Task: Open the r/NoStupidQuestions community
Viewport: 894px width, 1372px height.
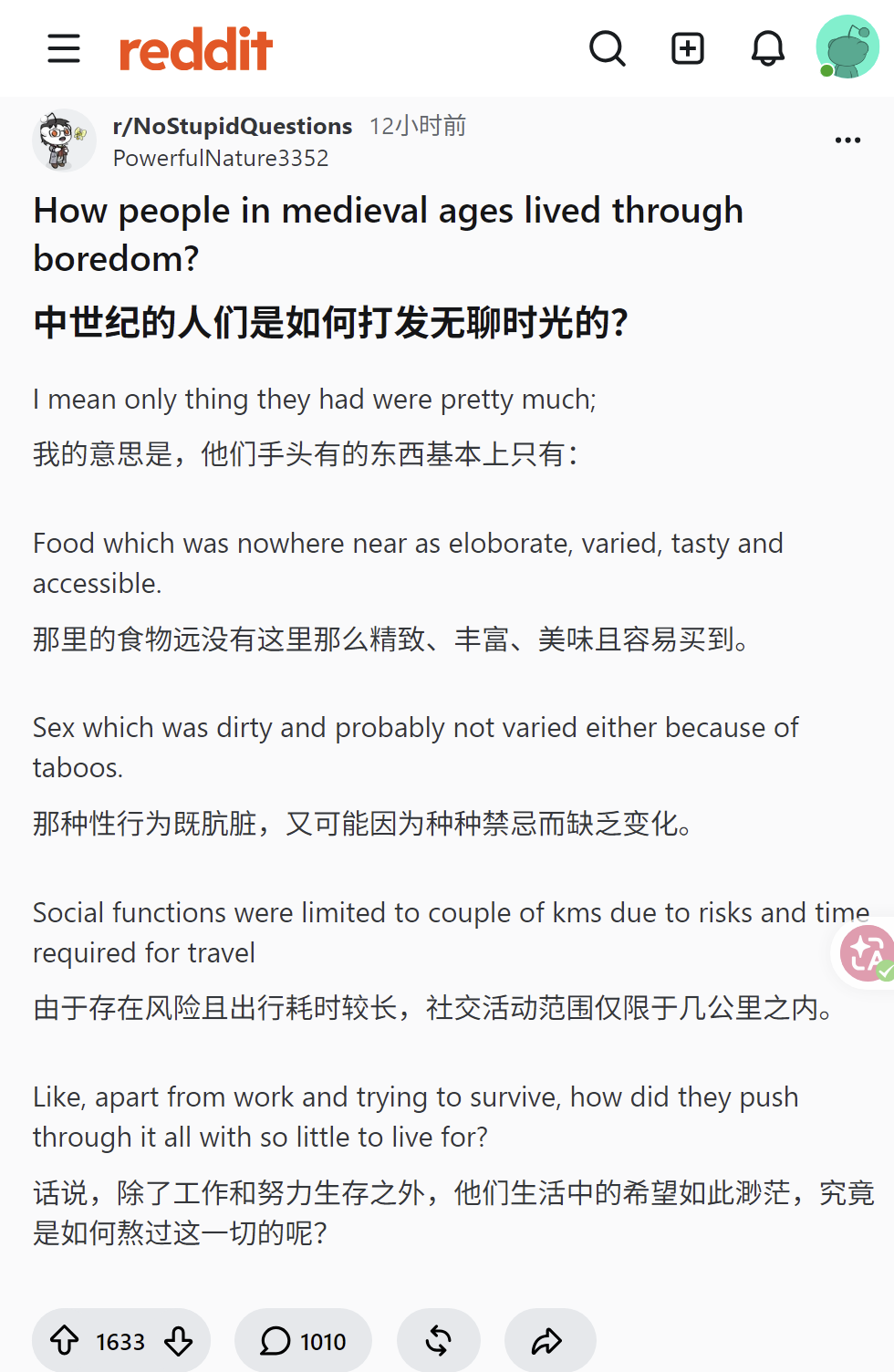Action: click(x=233, y=126)
